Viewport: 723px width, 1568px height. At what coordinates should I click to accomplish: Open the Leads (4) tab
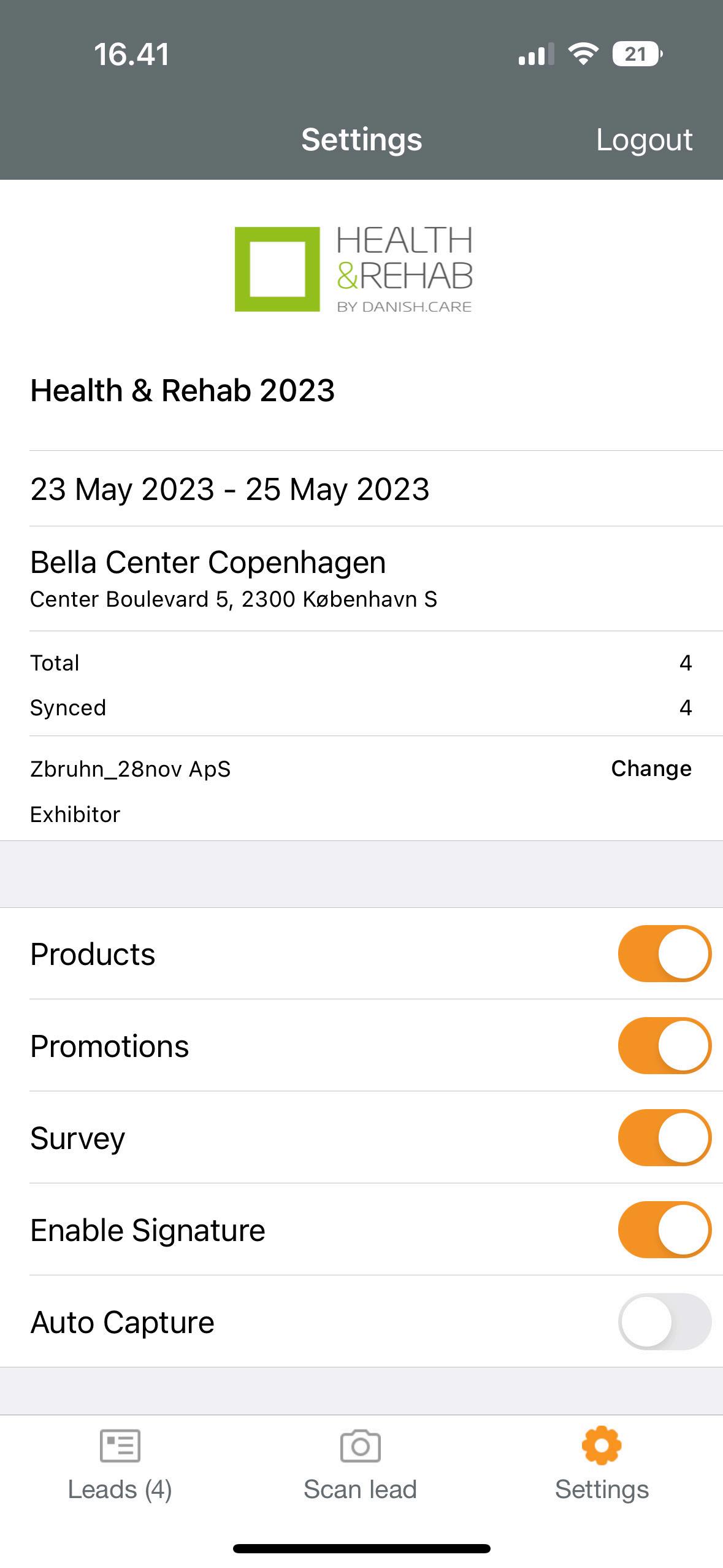120,1466
